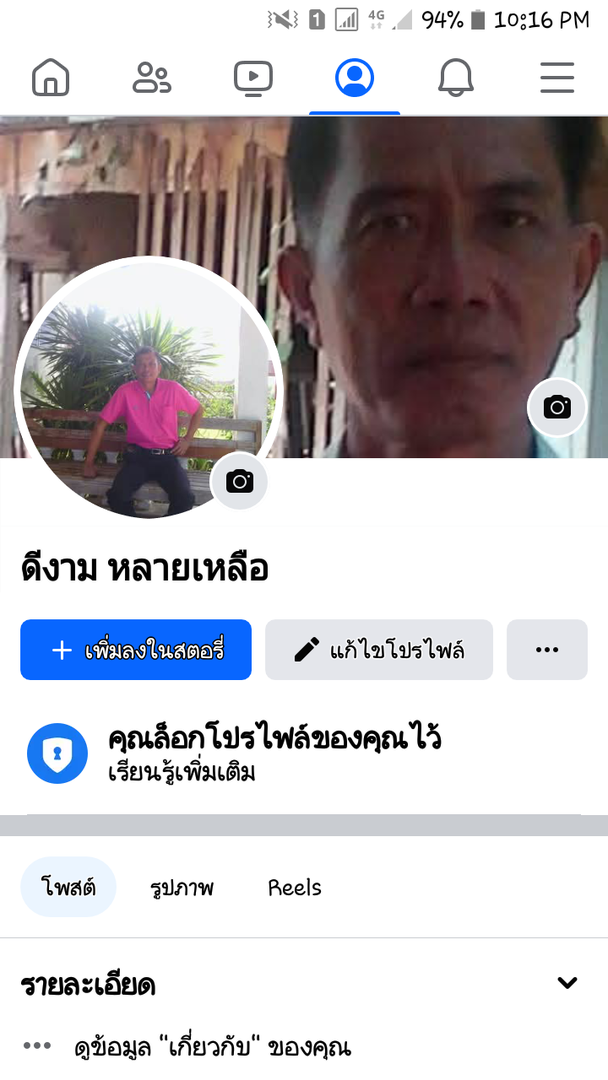Screen dimensions: 608x1080
Task: Open the Friends tab
Action: click(x=152, y=78)
